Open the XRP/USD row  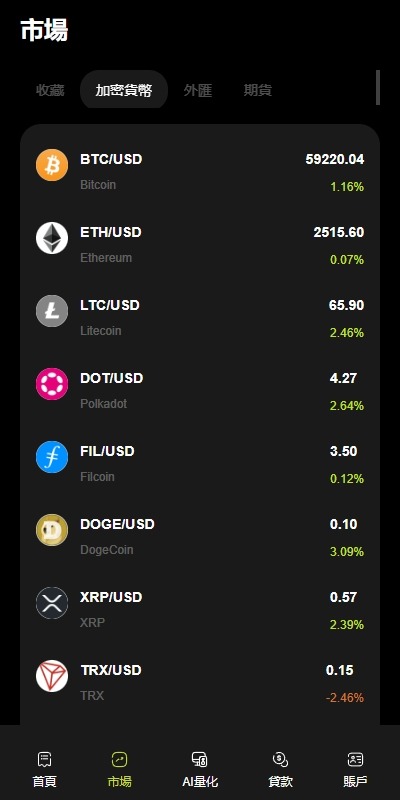tap(200, 610)
